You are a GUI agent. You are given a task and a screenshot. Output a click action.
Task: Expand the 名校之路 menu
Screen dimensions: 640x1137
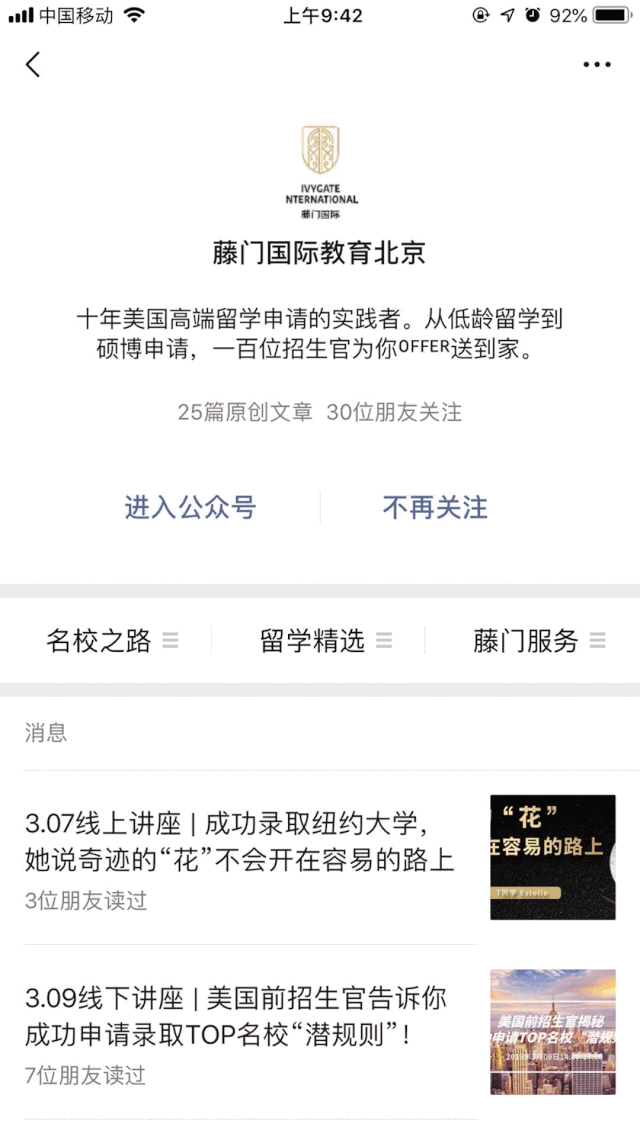[x=111, y=641]
